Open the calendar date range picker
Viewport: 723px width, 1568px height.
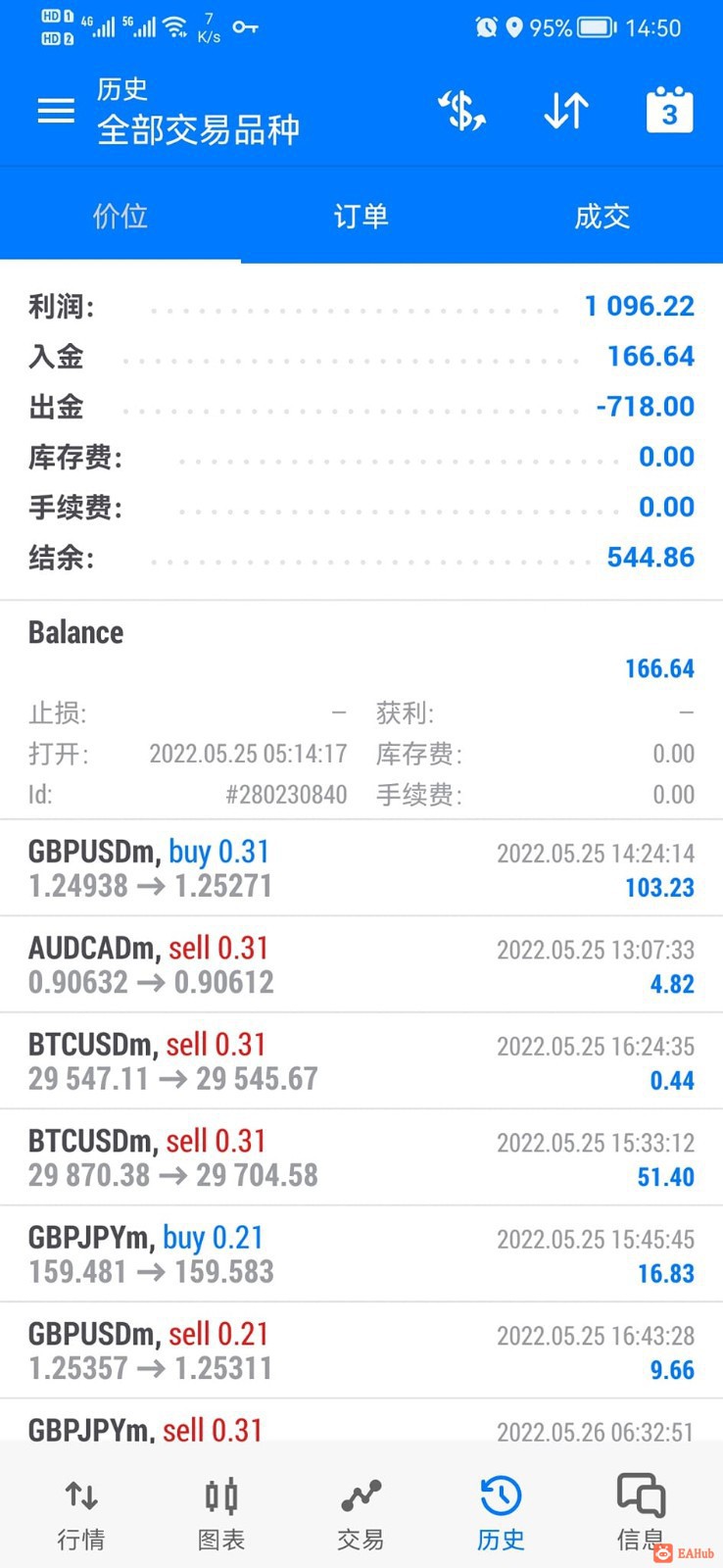pos(669,111)
